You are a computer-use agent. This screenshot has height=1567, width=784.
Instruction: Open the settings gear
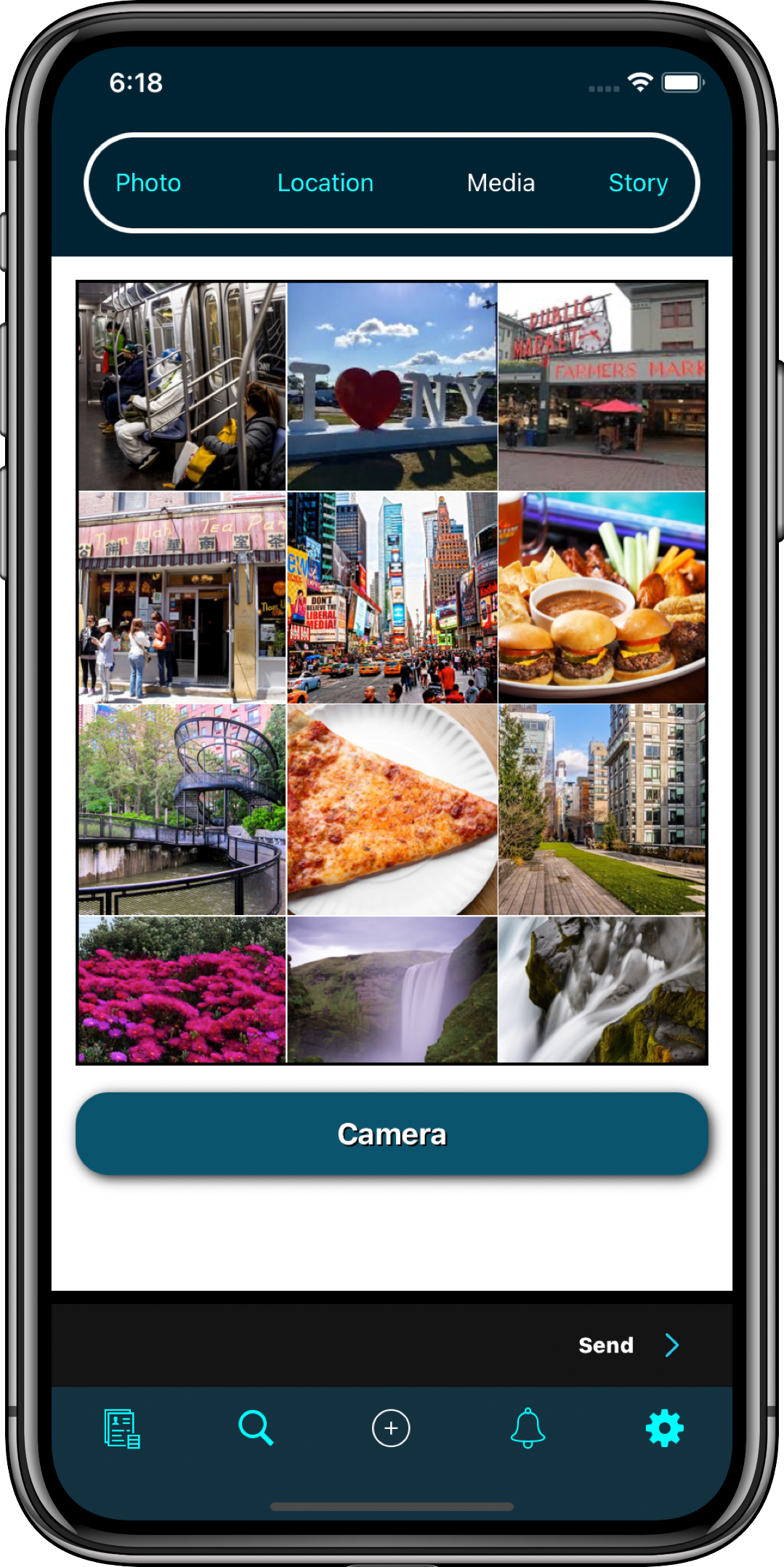[x=664, y=1428]
